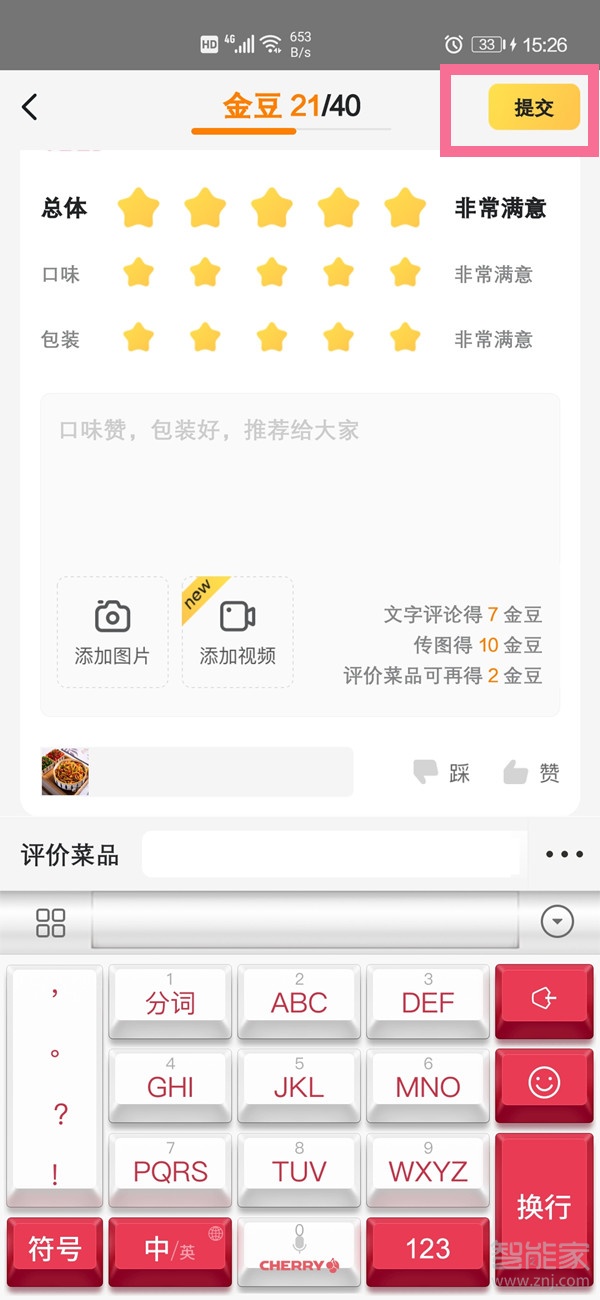Open the 符号 symbols keyboard
This screenshot has height=1300, width=600.
click(x=55, y=1249)
